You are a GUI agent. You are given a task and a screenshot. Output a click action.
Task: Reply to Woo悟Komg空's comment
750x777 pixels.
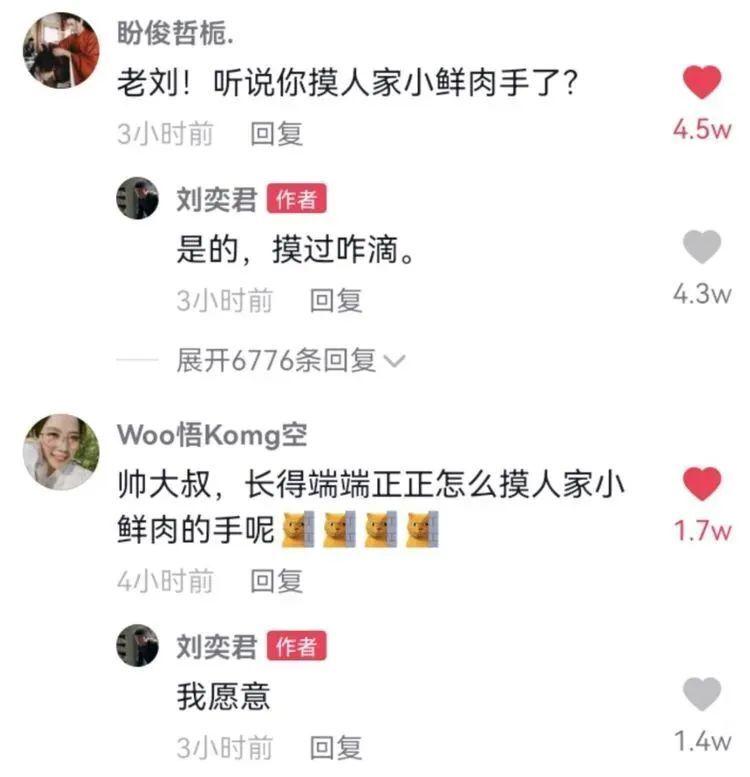(276, 580)
